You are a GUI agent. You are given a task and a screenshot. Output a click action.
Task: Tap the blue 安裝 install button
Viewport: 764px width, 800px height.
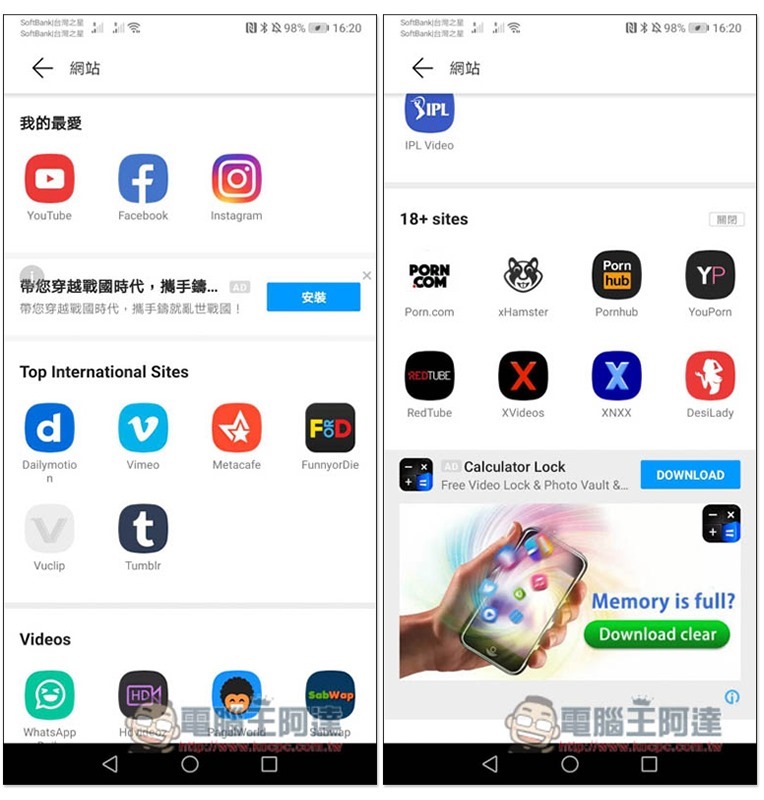pyautogui.click(x=313, y=297)
